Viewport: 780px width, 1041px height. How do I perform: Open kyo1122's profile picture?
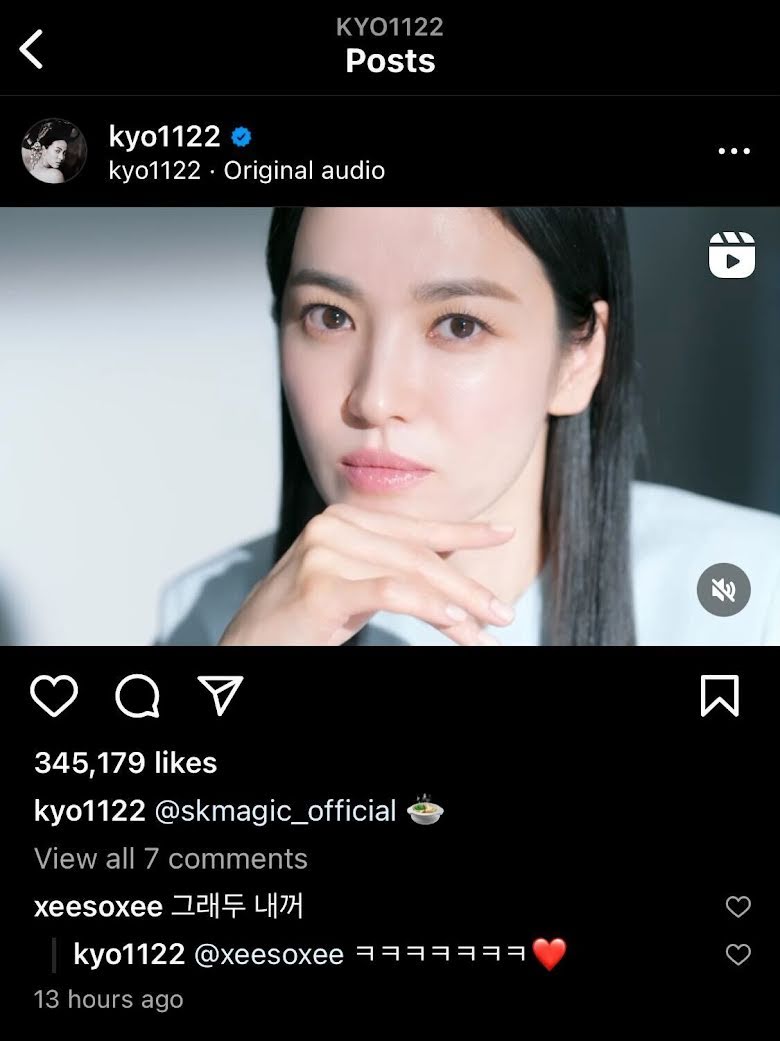pos(54,151)
